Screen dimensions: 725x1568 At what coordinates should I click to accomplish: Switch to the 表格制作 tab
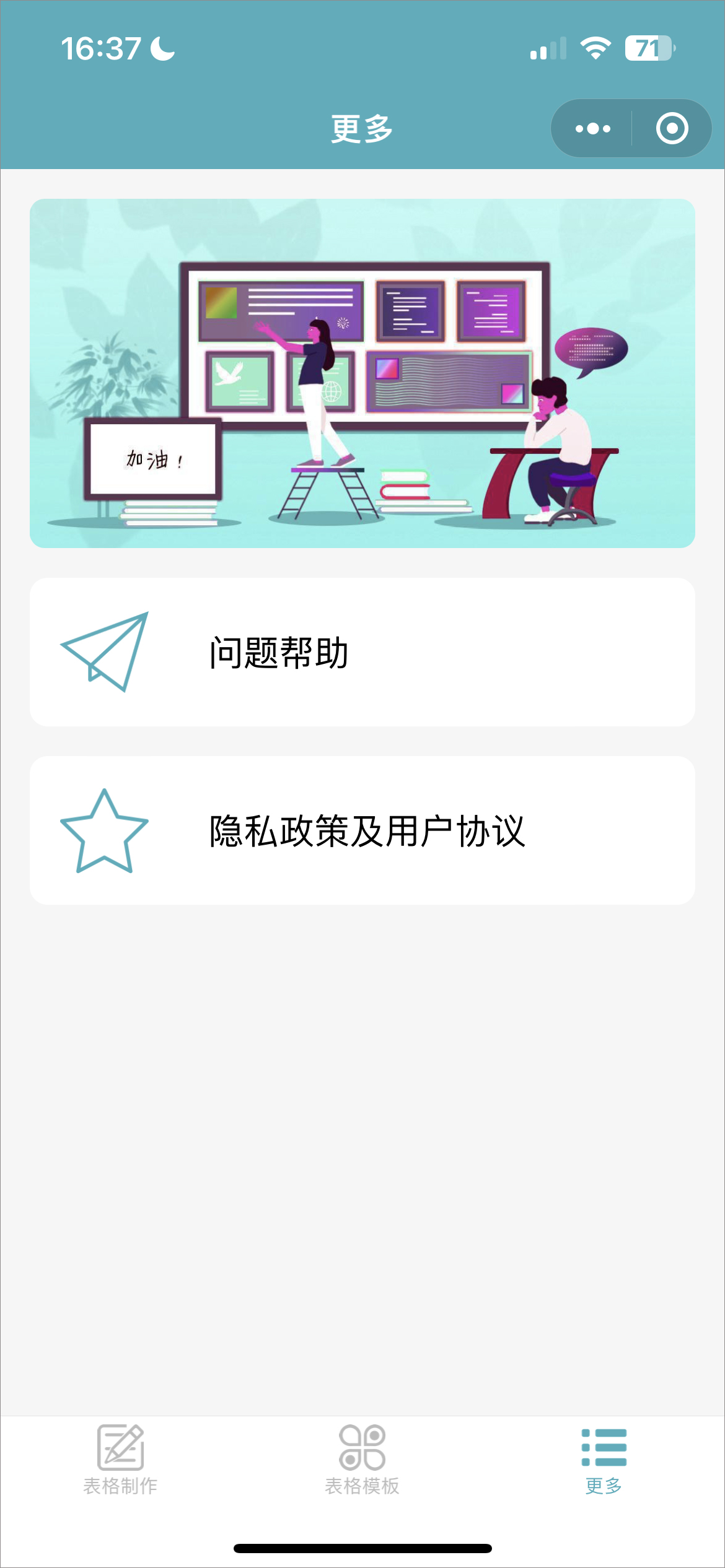tap(120, 1460)
